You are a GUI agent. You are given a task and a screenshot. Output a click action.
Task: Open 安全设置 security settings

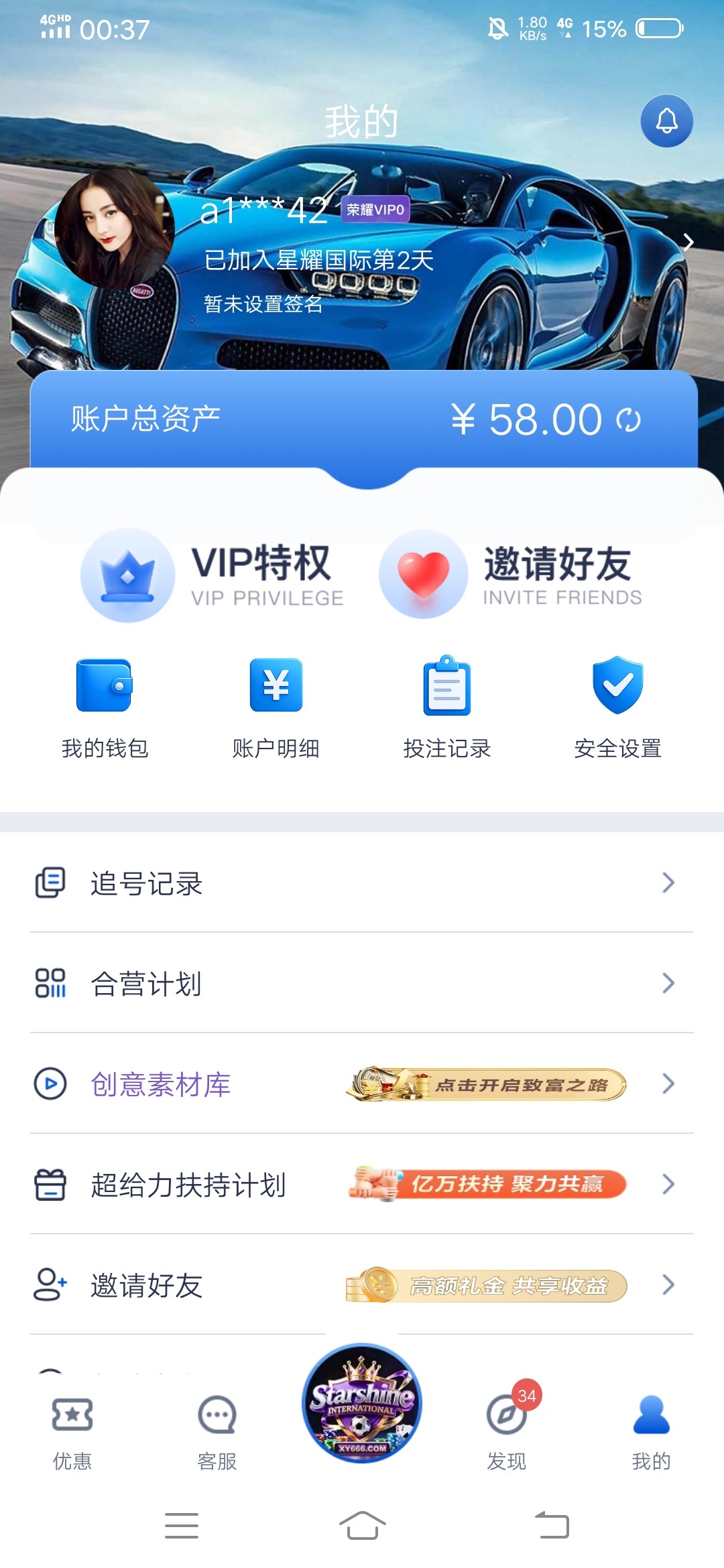click(617, 708)
